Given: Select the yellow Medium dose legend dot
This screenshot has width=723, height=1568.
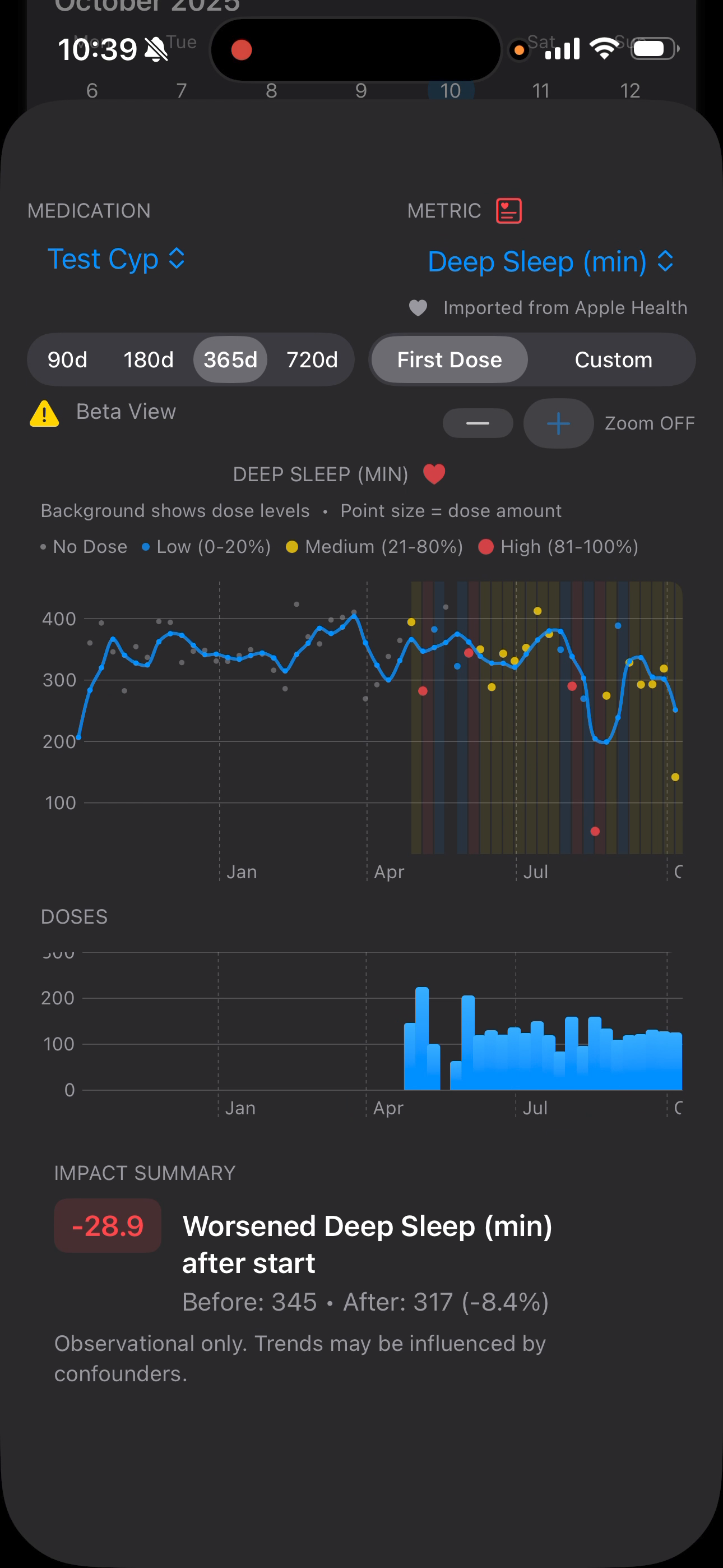Looking at the screenshot, I should [292, 547].
